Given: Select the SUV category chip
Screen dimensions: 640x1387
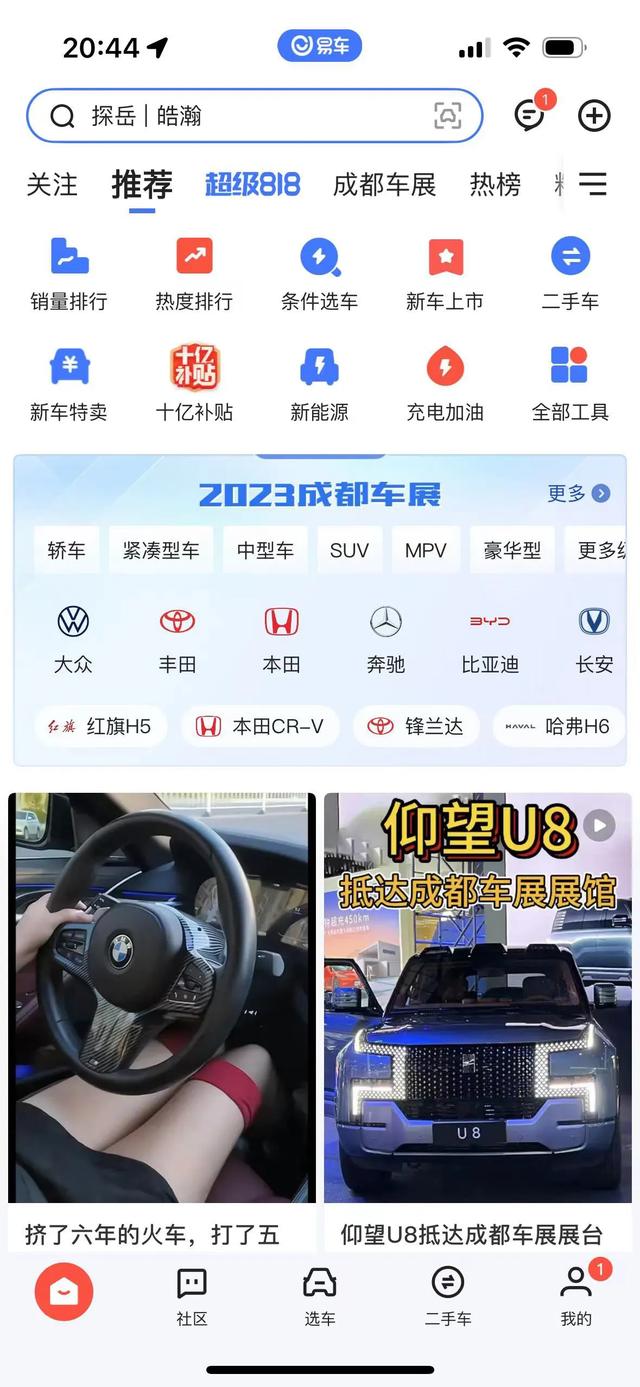Looking at the screenshot, I should (349, 550).
